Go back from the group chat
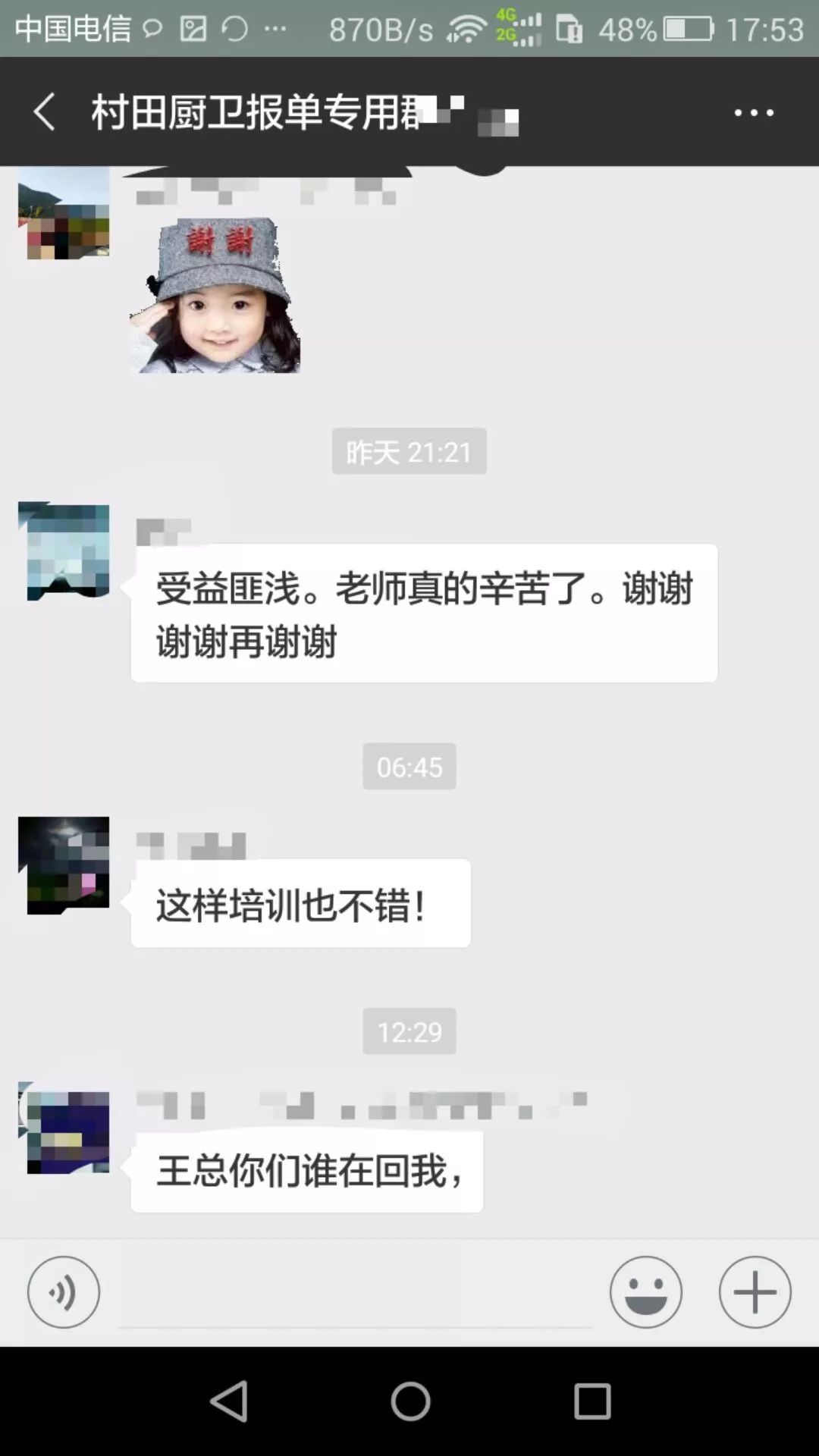 point(44,112)
